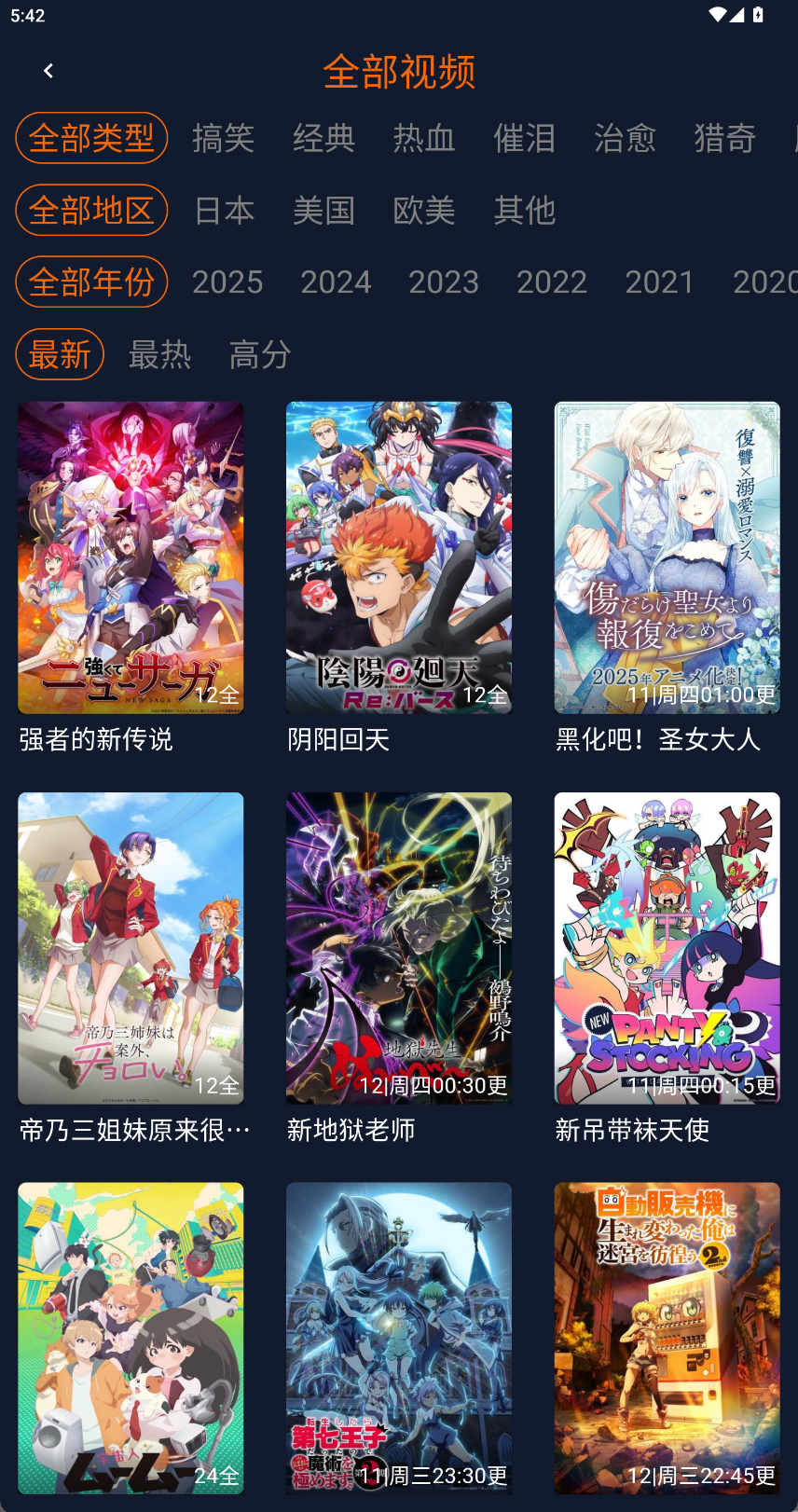The height and width of the screenshot is (1512, 798).
Task: Filter by year 2025
Action: click(227, 282)
